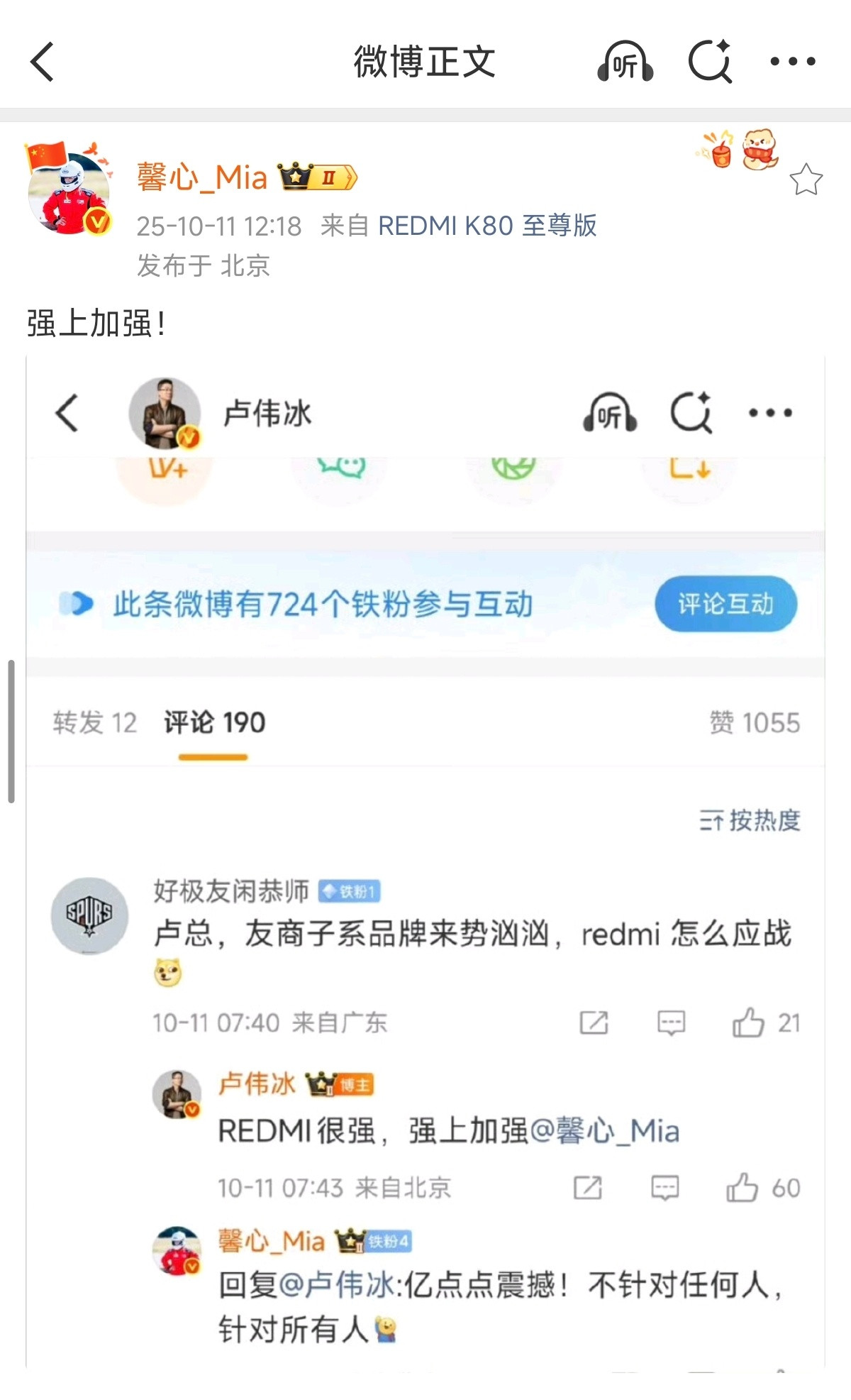Go back from the Weibo post page
Viewport: 851px width, 1400px height.
[x=43, y=62]
